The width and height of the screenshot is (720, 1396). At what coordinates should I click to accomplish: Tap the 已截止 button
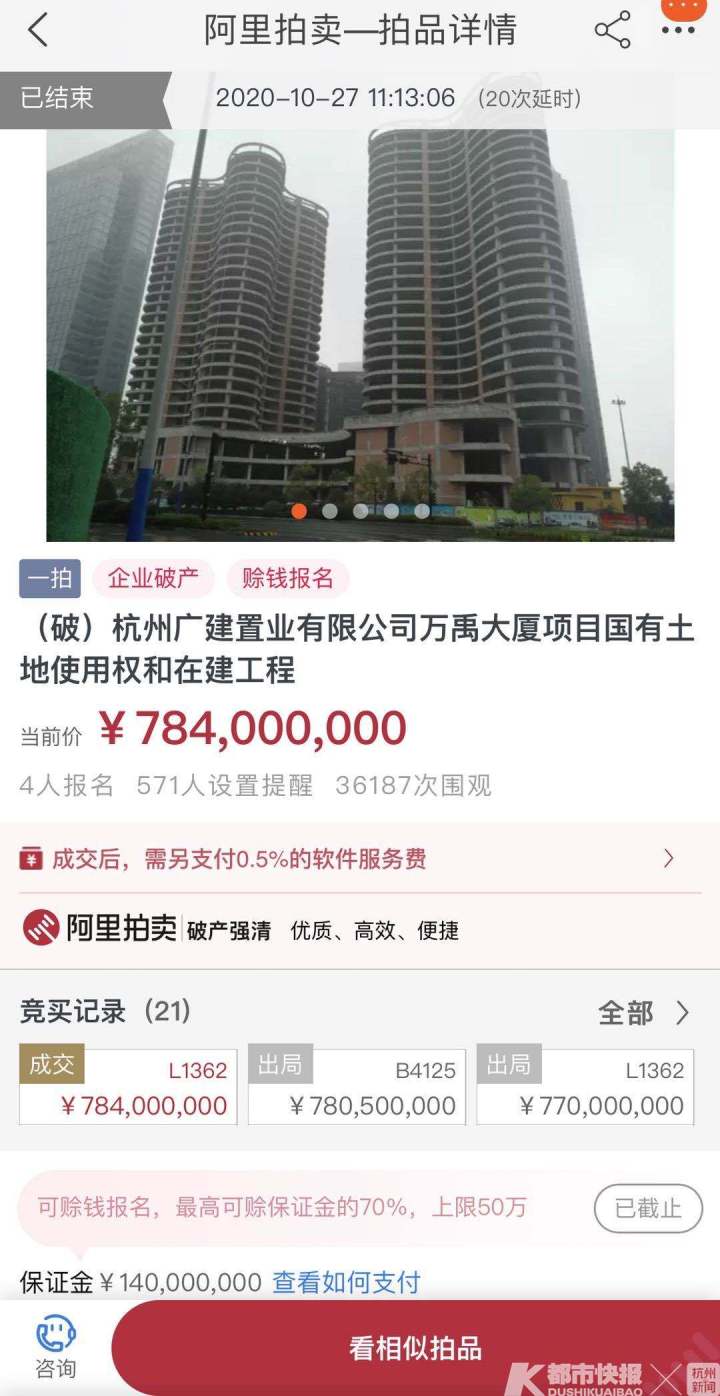pos(648,1209)
